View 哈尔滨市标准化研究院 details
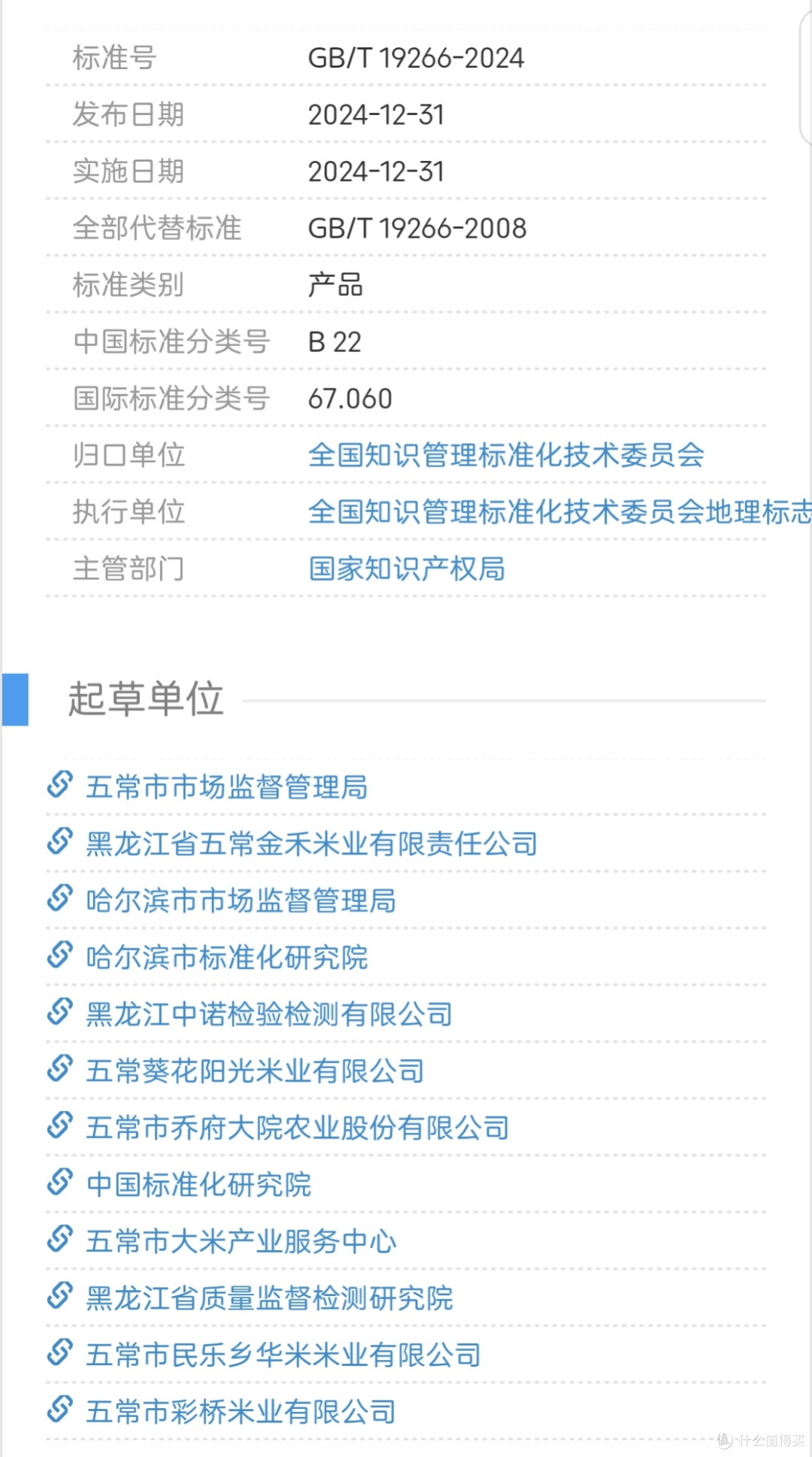Image resolution: width=812 pixels, height=1457 pixels. 226,958
